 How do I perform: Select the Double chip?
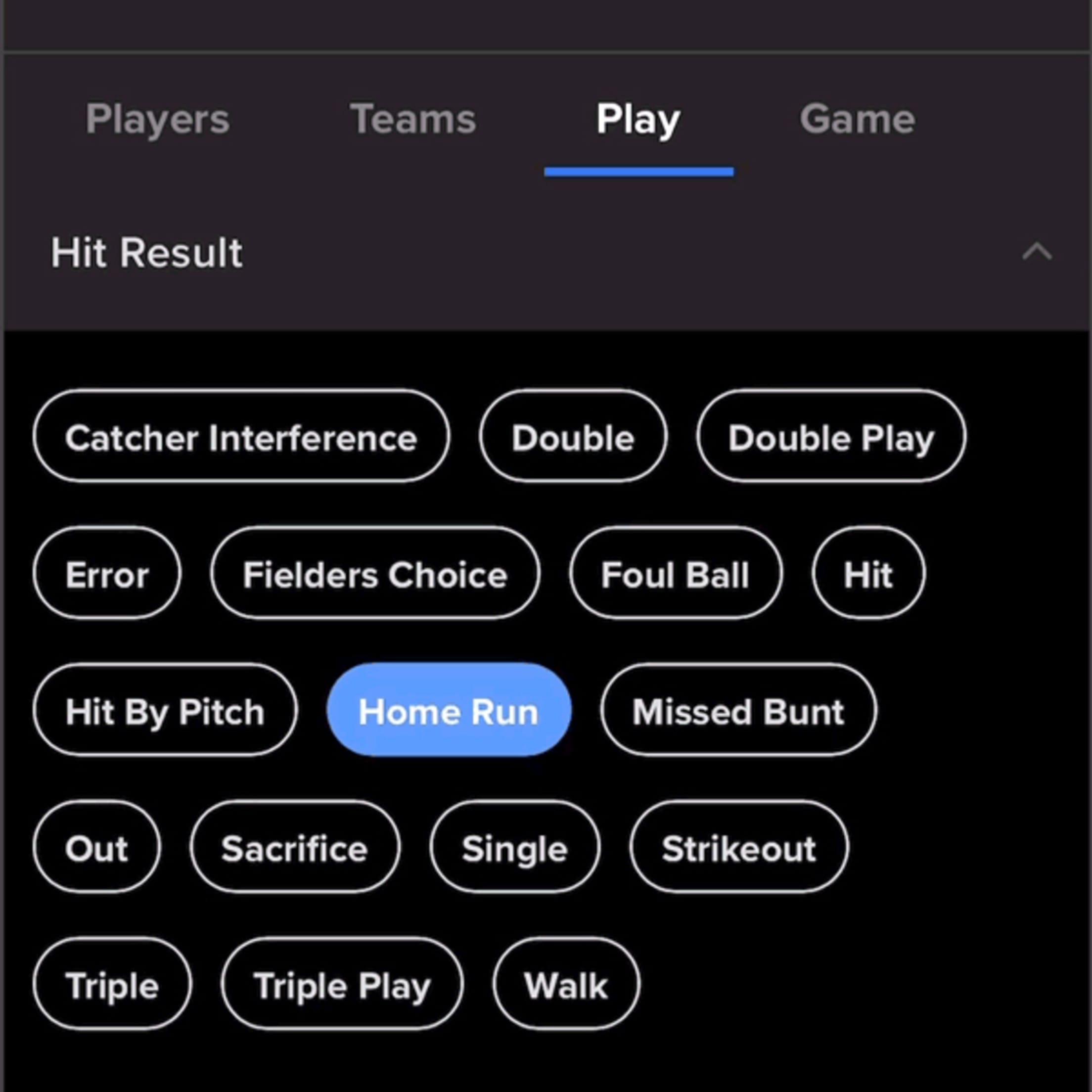point(573,436)
